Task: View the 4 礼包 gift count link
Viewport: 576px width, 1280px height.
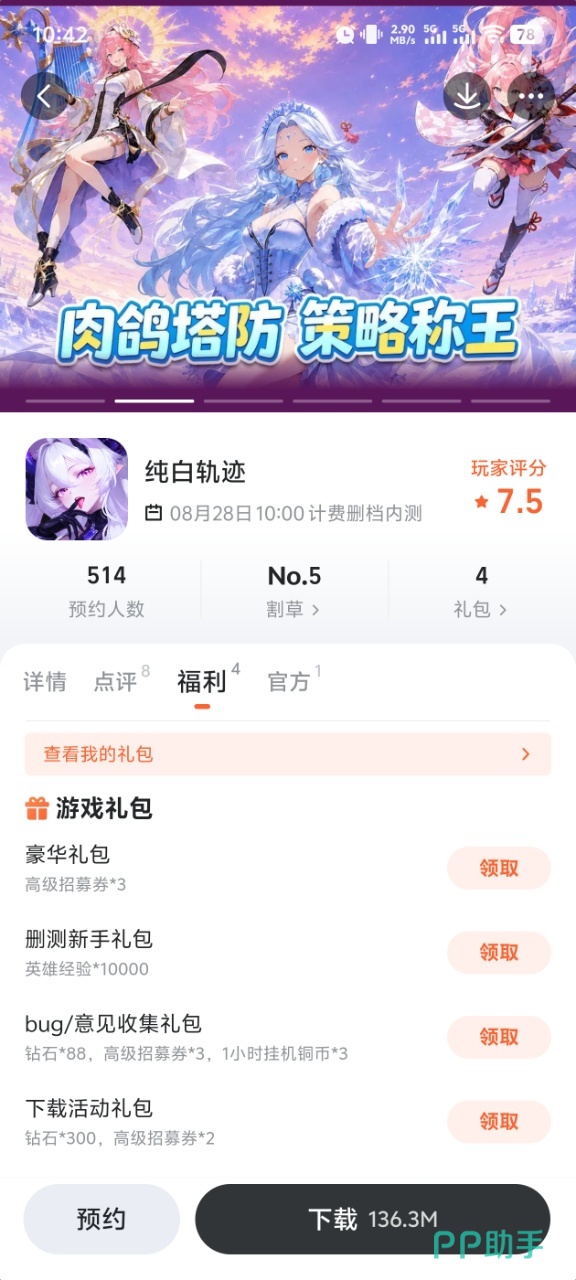Action: coord(481,591)
